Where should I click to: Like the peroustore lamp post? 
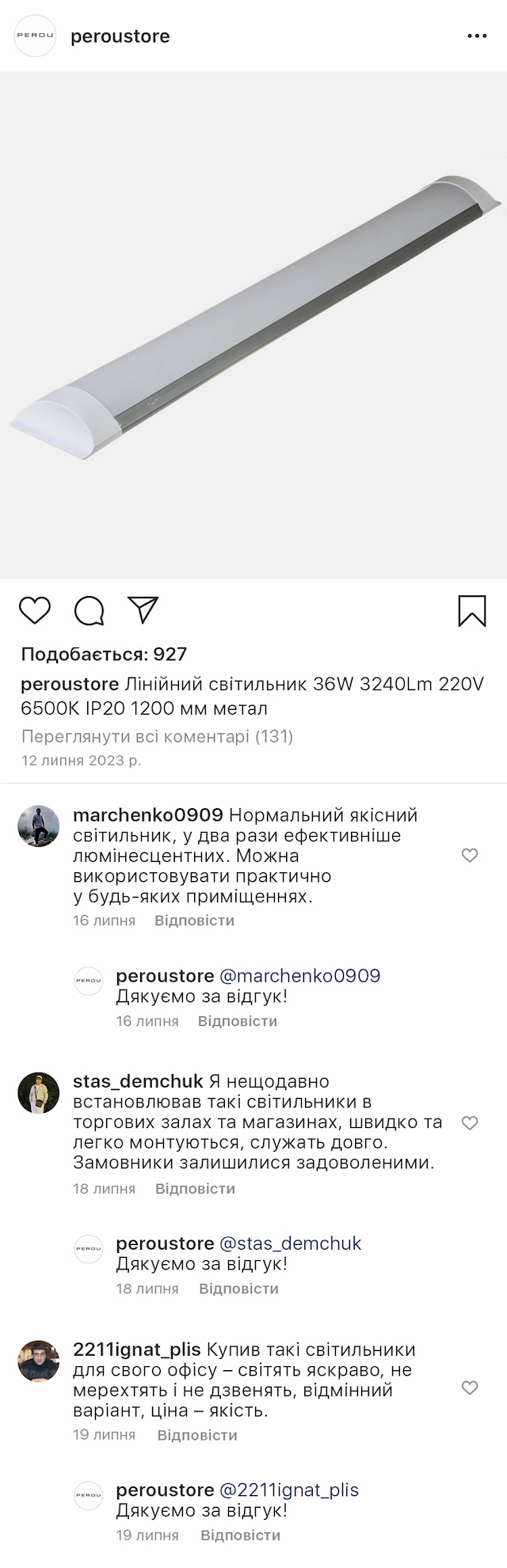tap(35, 610)
